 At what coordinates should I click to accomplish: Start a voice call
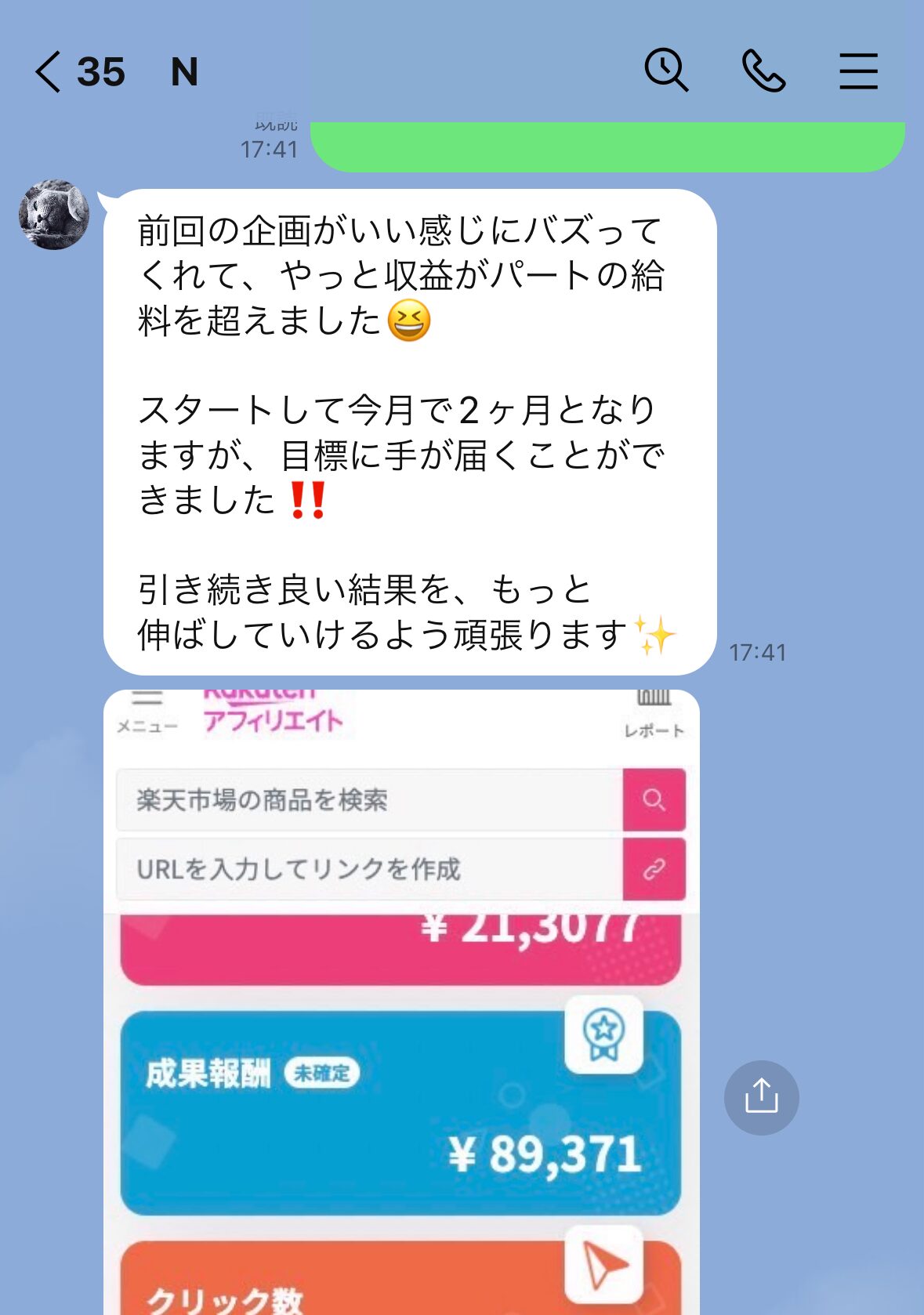click(x=763, y=71)
